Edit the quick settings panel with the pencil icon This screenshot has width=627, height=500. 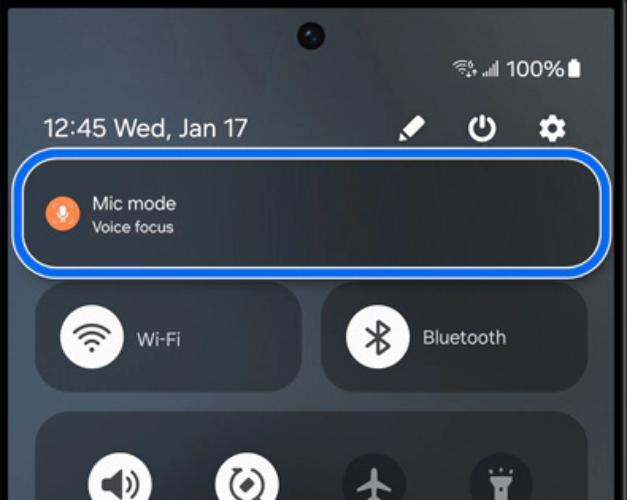tap(411, 129)
